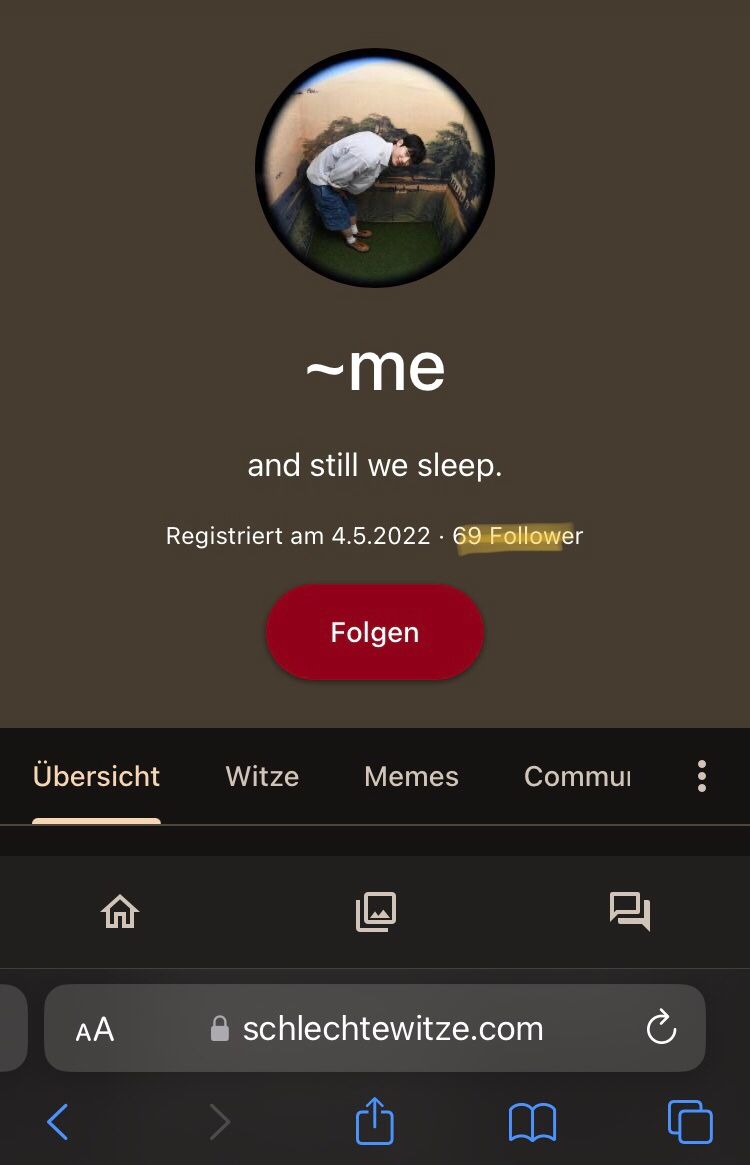The image size is (750, 1165).
Task: Open the Community tab
Action: click(577, 776)
